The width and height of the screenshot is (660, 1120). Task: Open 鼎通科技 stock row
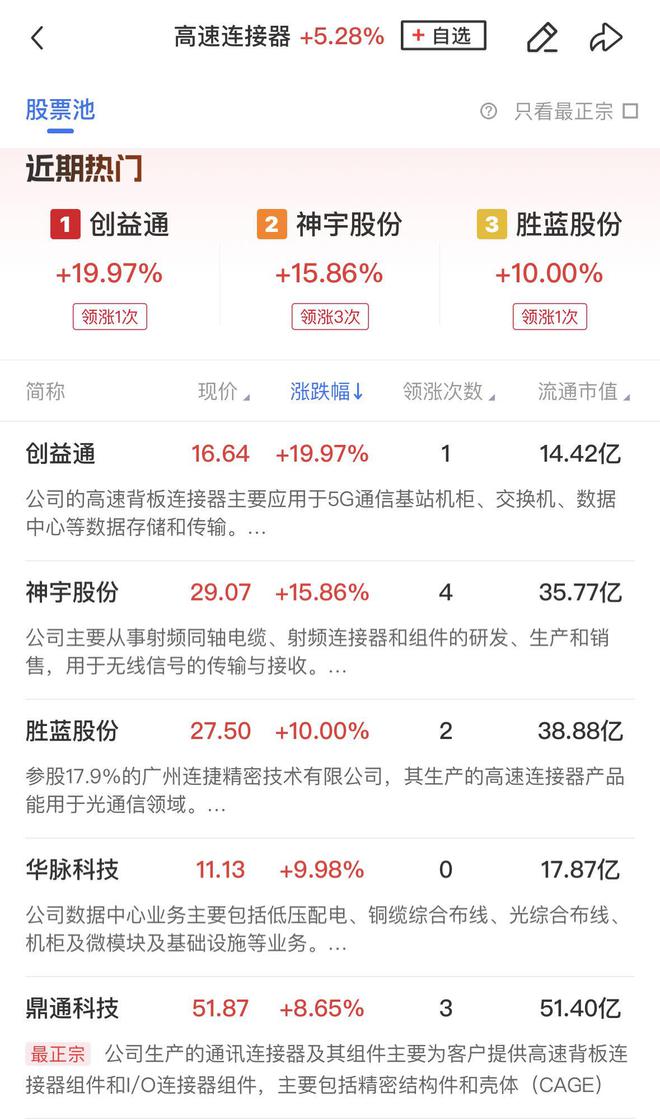coord(330,1046)
